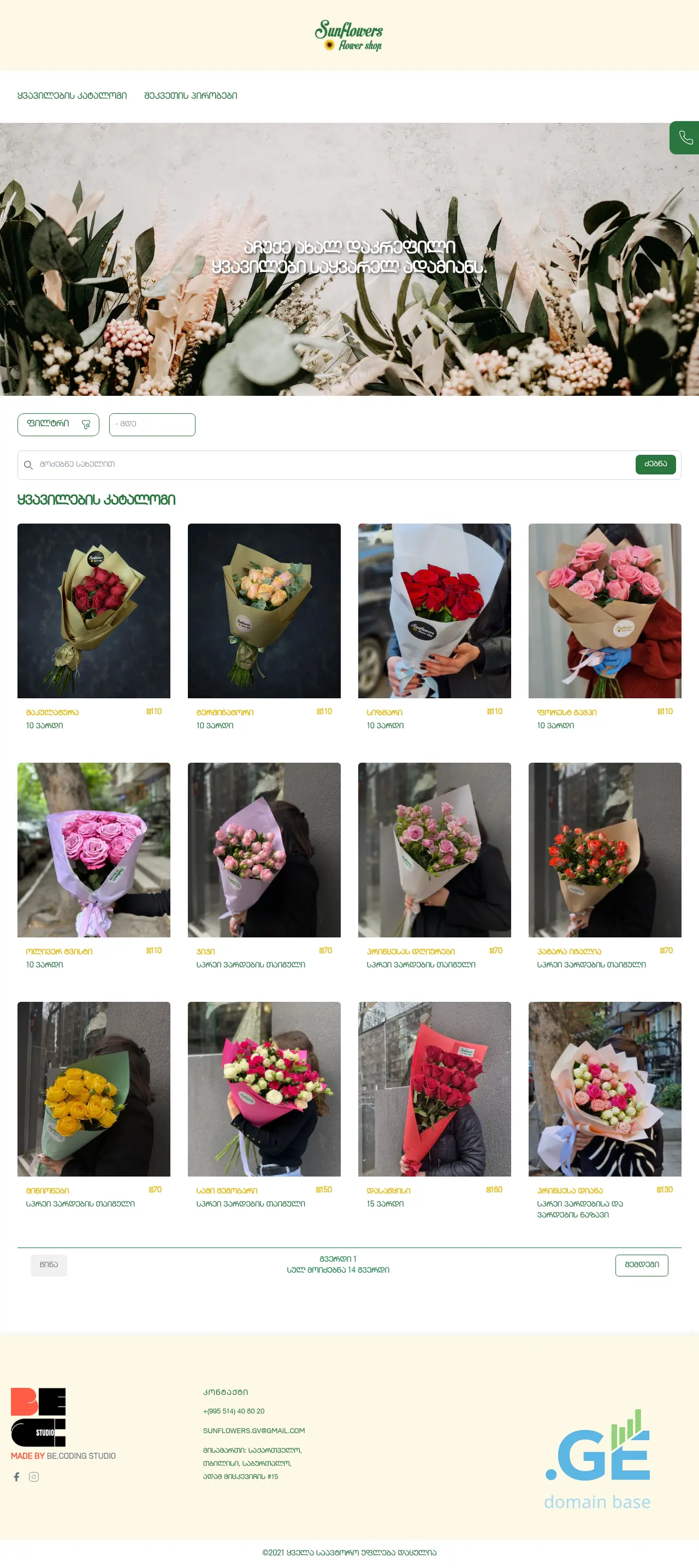View the სიზმარი red roses bouquet
Screen dimensions: 699x1568
[x=434, y=610]
